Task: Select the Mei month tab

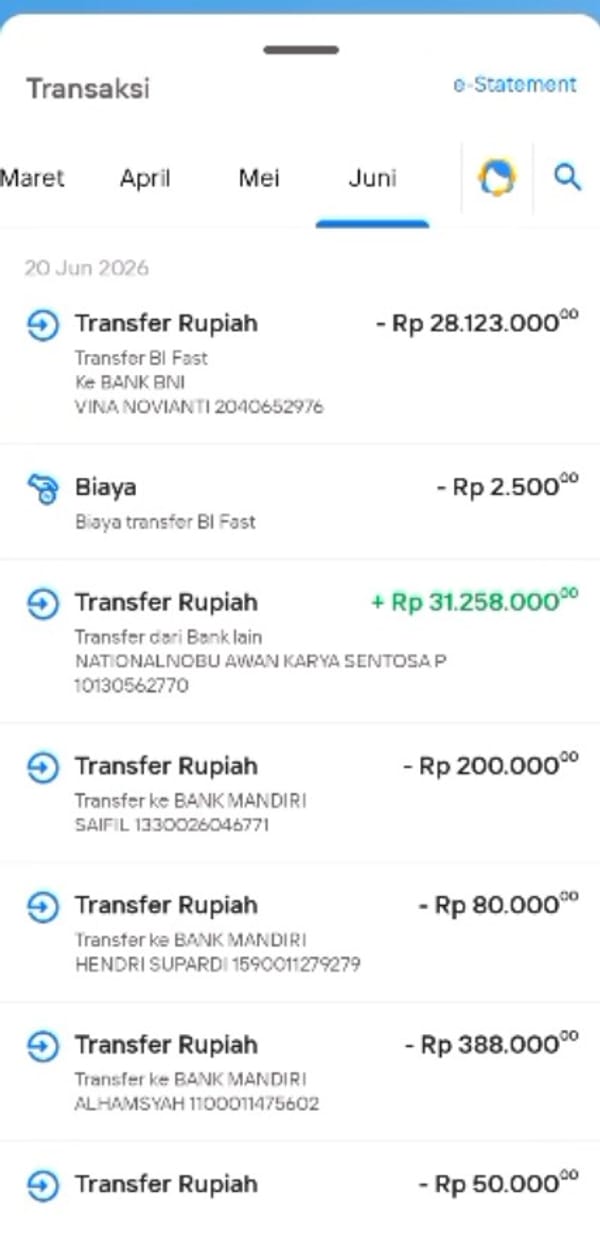Action: pyautogui.click(x=259, y=179)
